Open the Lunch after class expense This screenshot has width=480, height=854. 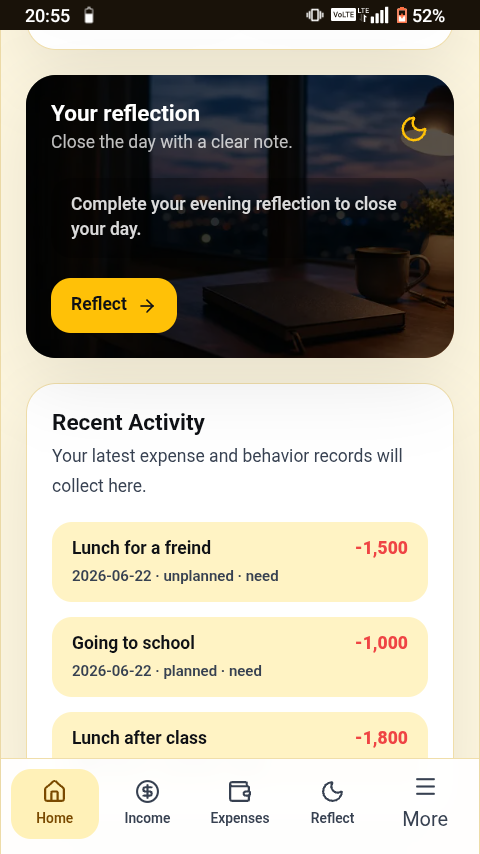(x=240, y=735)
